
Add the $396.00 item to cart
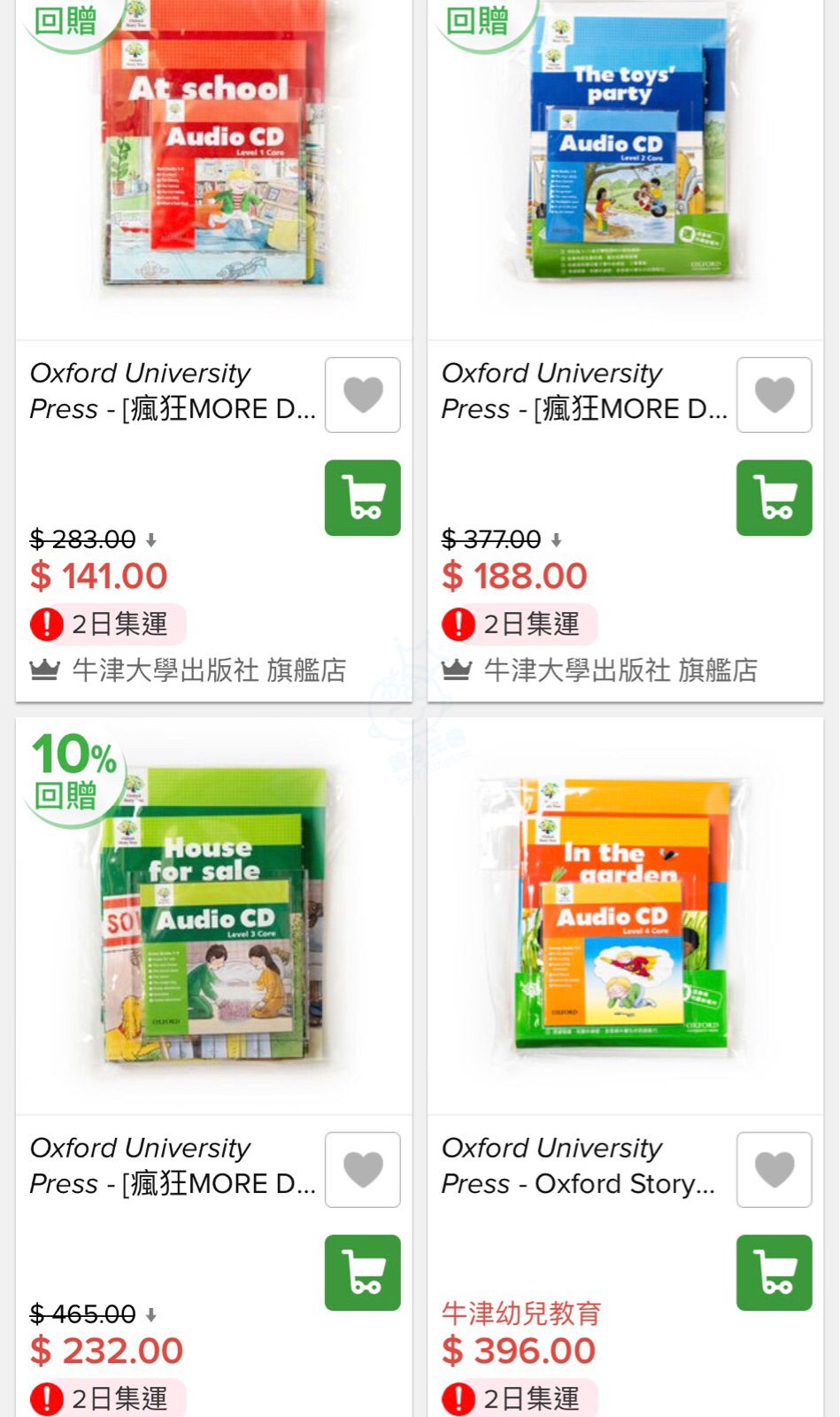[774, 1273]
